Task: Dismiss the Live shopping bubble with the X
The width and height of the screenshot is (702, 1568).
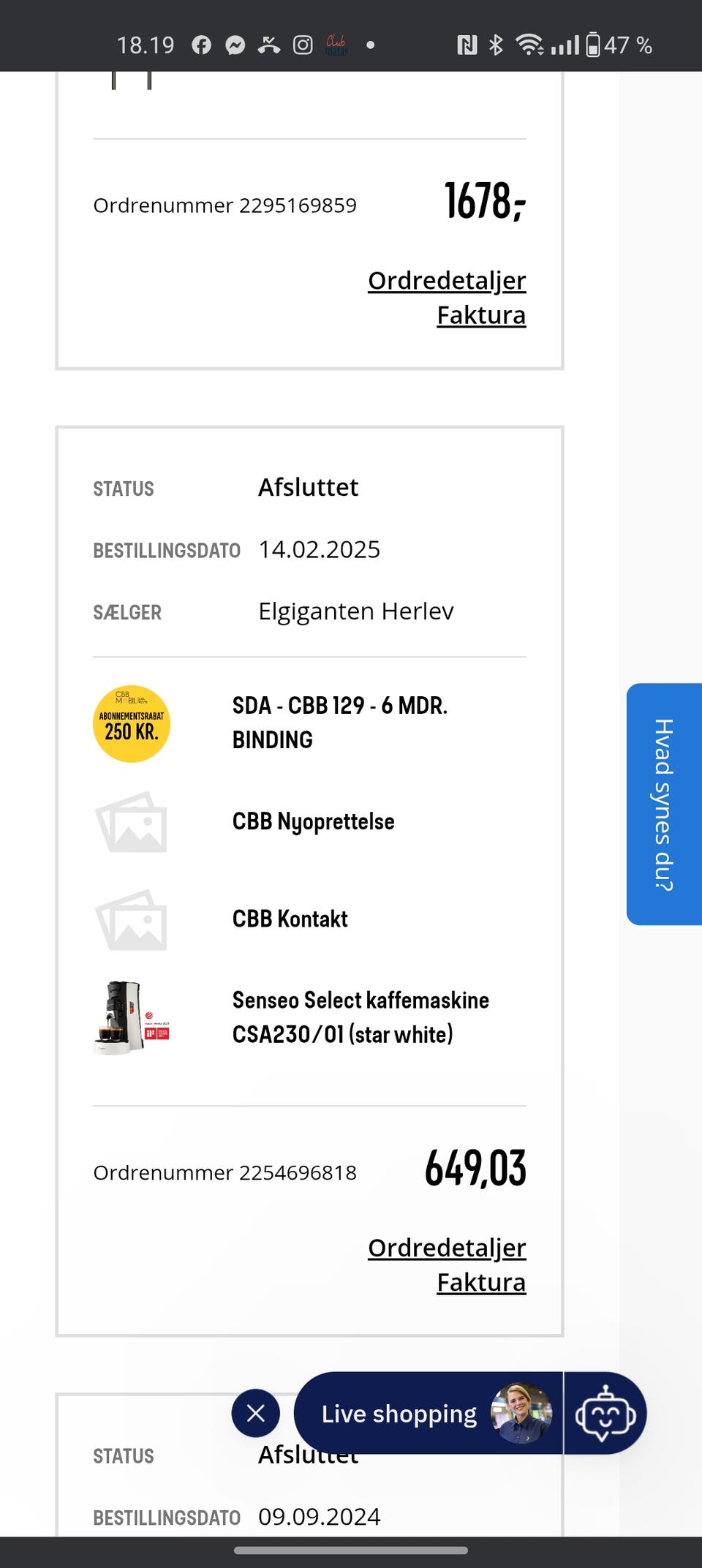Action: 255,1414
